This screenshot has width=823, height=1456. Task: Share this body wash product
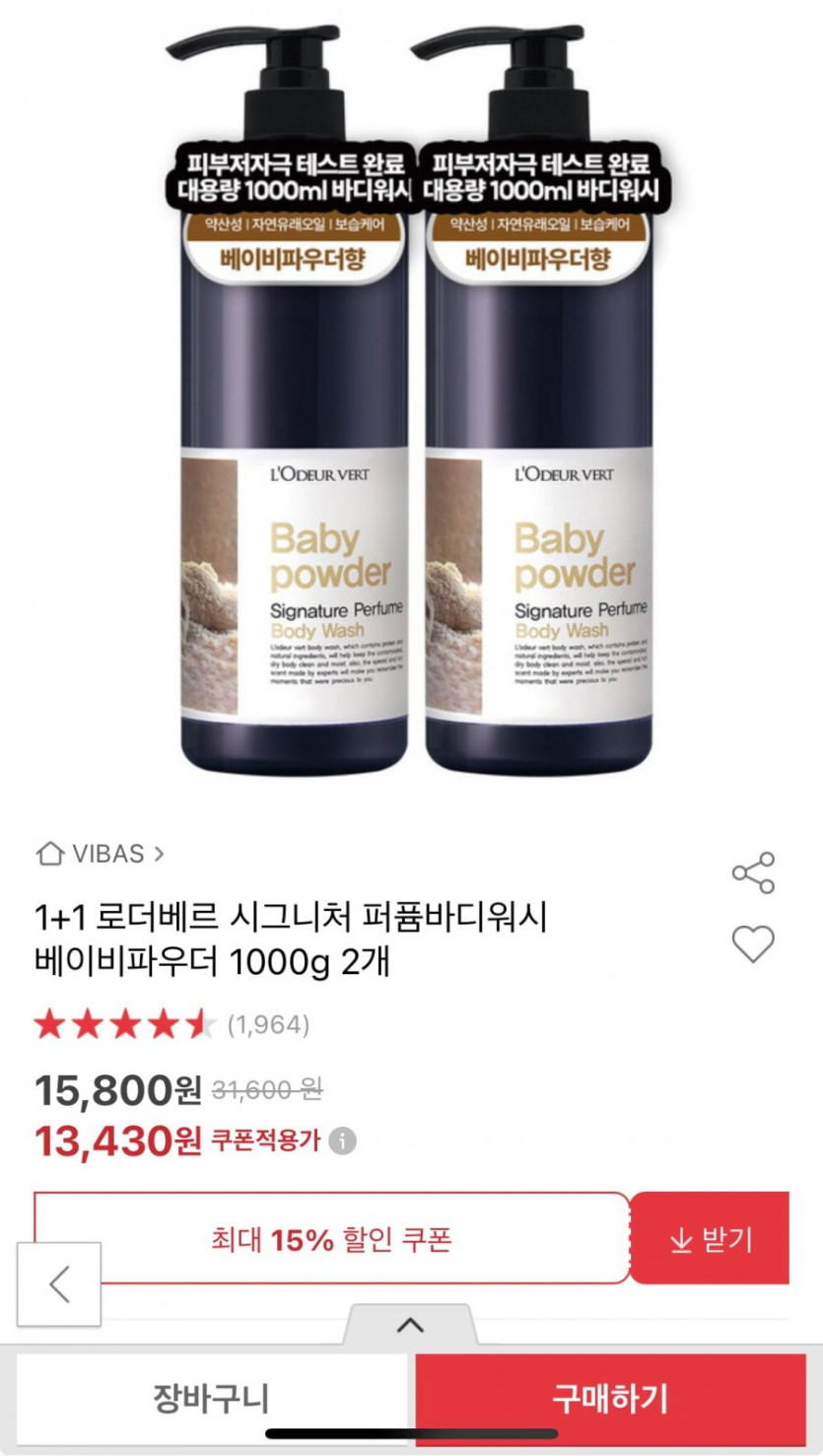pyautogui.click(x=753, y=873)
